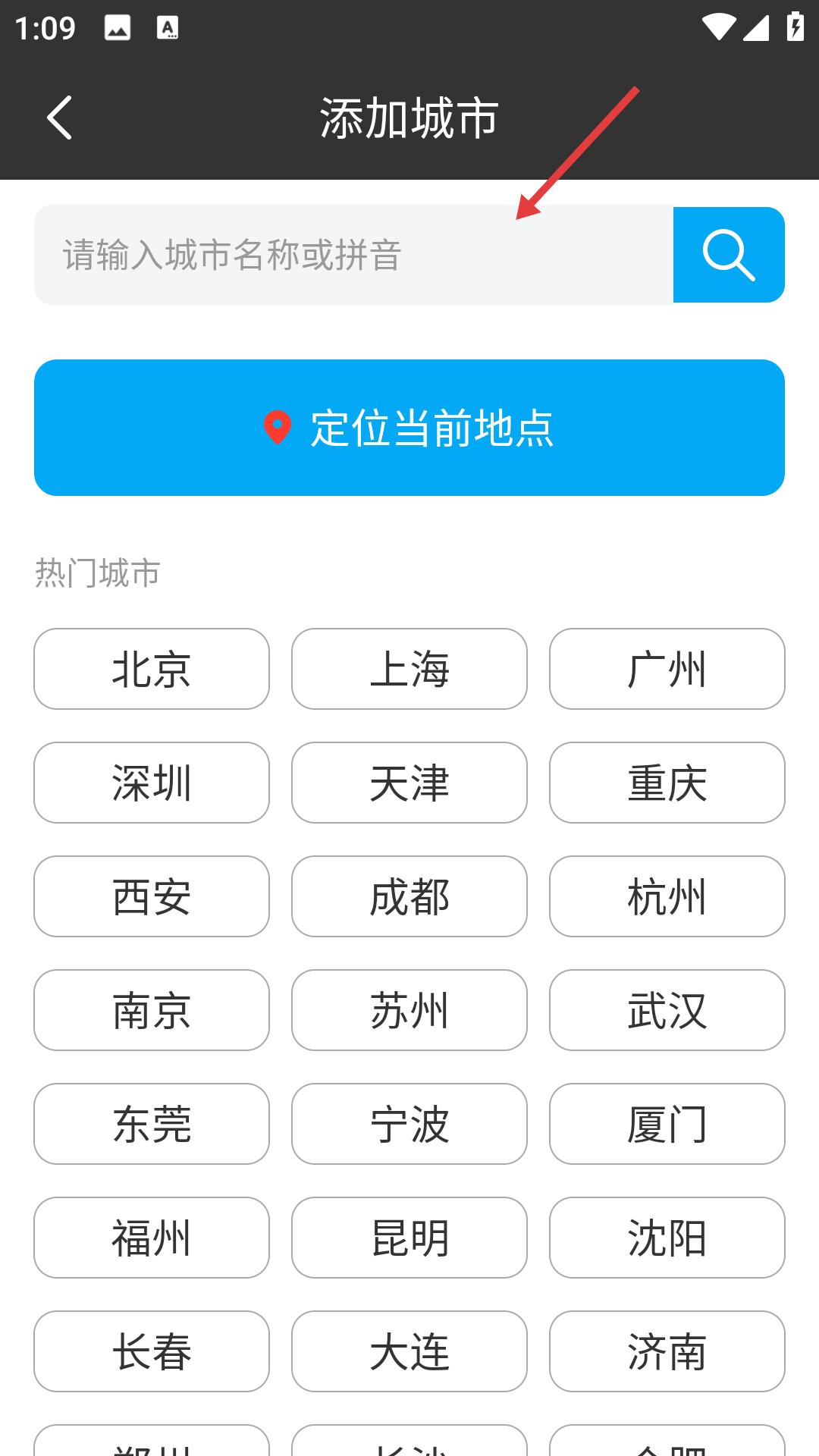Select 上海 from hot cities
819x1456 pixels.
(x=409, y=669)
